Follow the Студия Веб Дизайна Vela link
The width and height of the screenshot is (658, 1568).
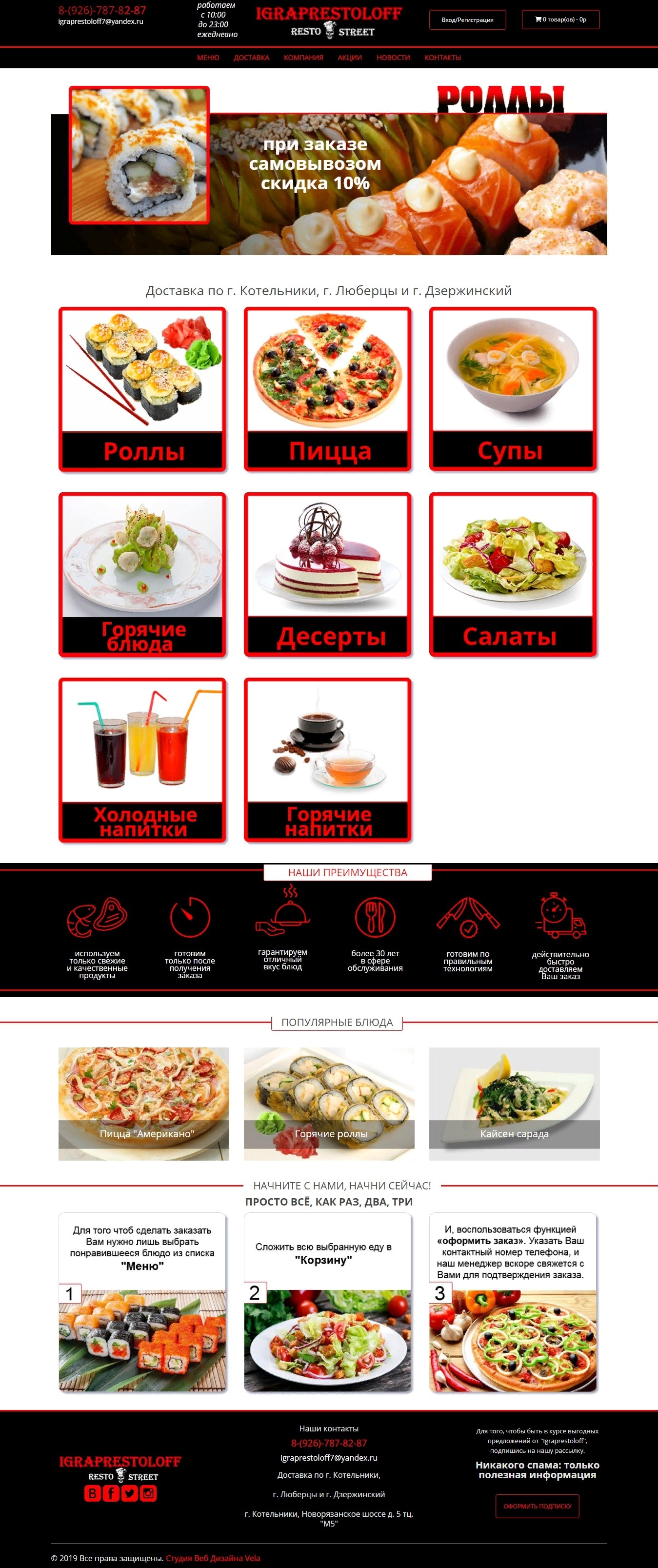point(213,1558)
